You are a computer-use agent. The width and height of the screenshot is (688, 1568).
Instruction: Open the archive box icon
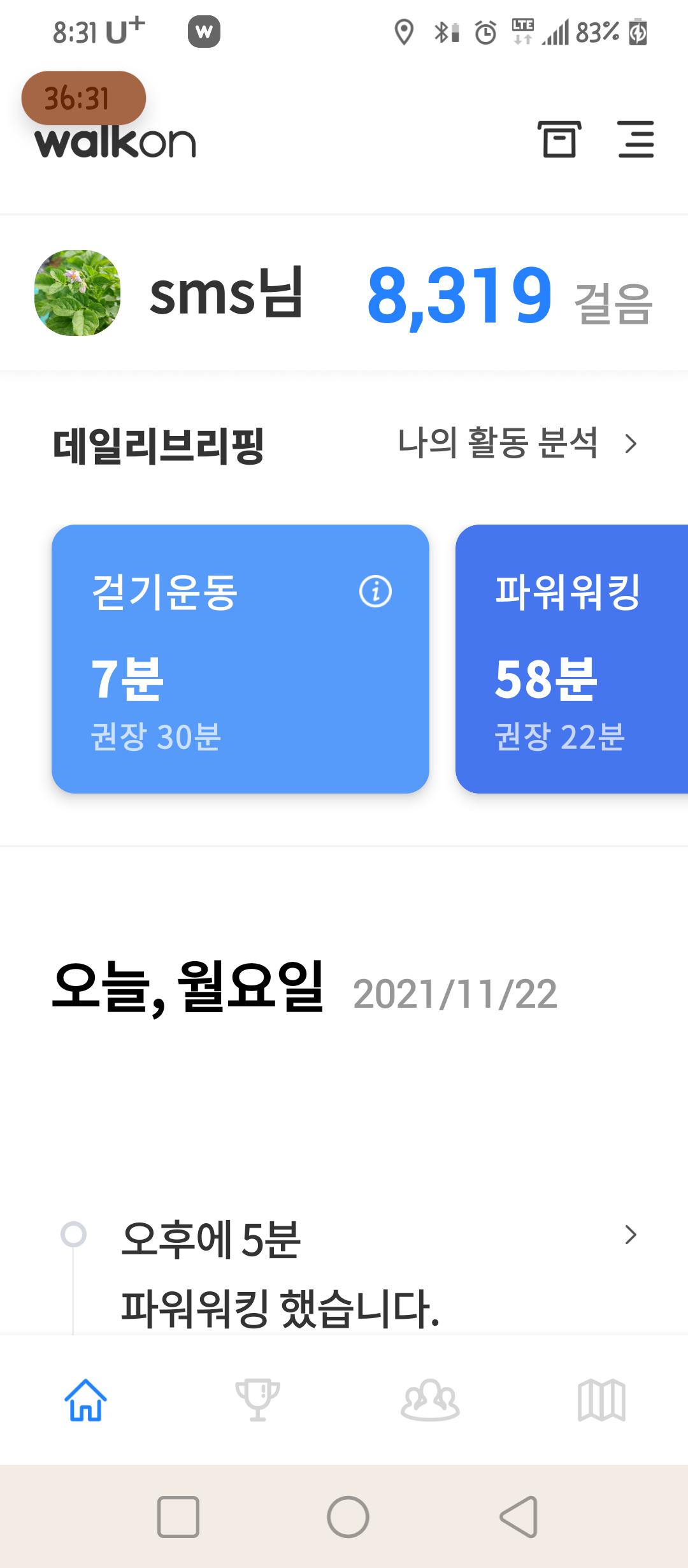[559, 139]
